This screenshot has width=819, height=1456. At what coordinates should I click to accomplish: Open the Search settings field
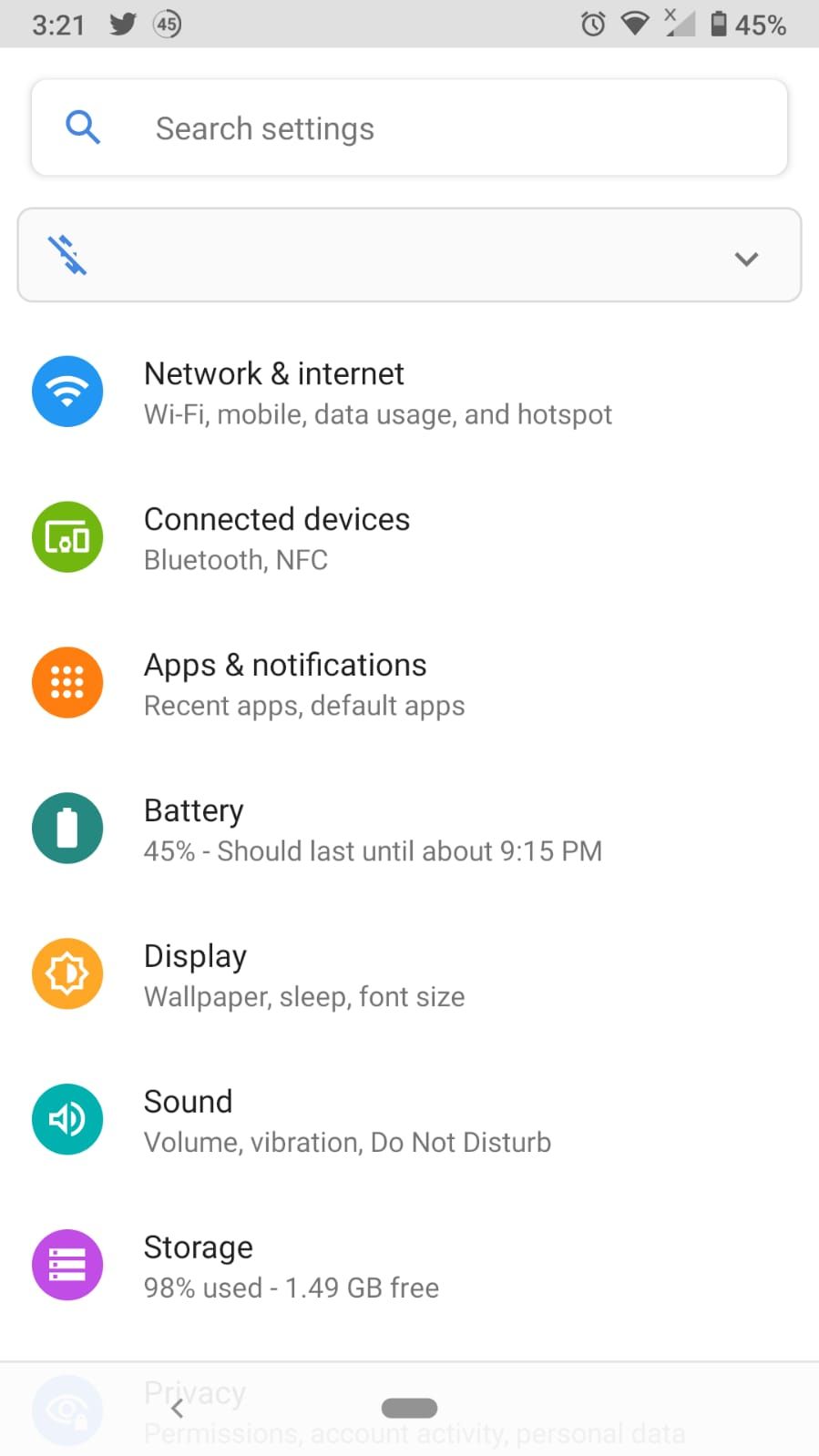pyautogui.click(x=409, y=128)
